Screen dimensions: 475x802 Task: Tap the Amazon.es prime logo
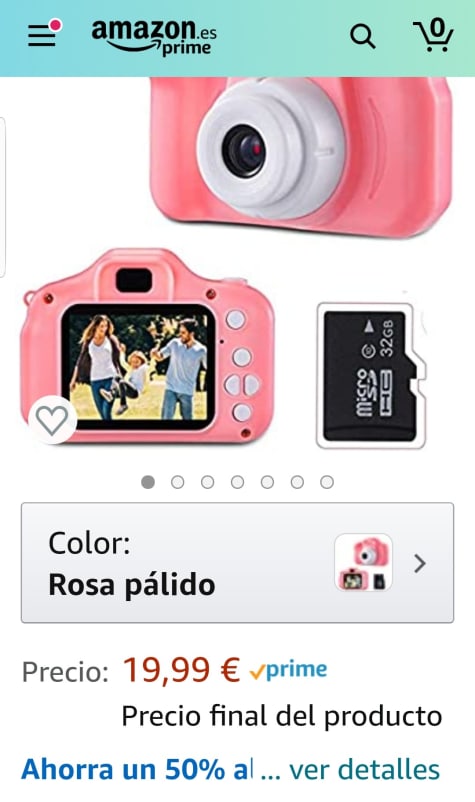tap(154, 36)
